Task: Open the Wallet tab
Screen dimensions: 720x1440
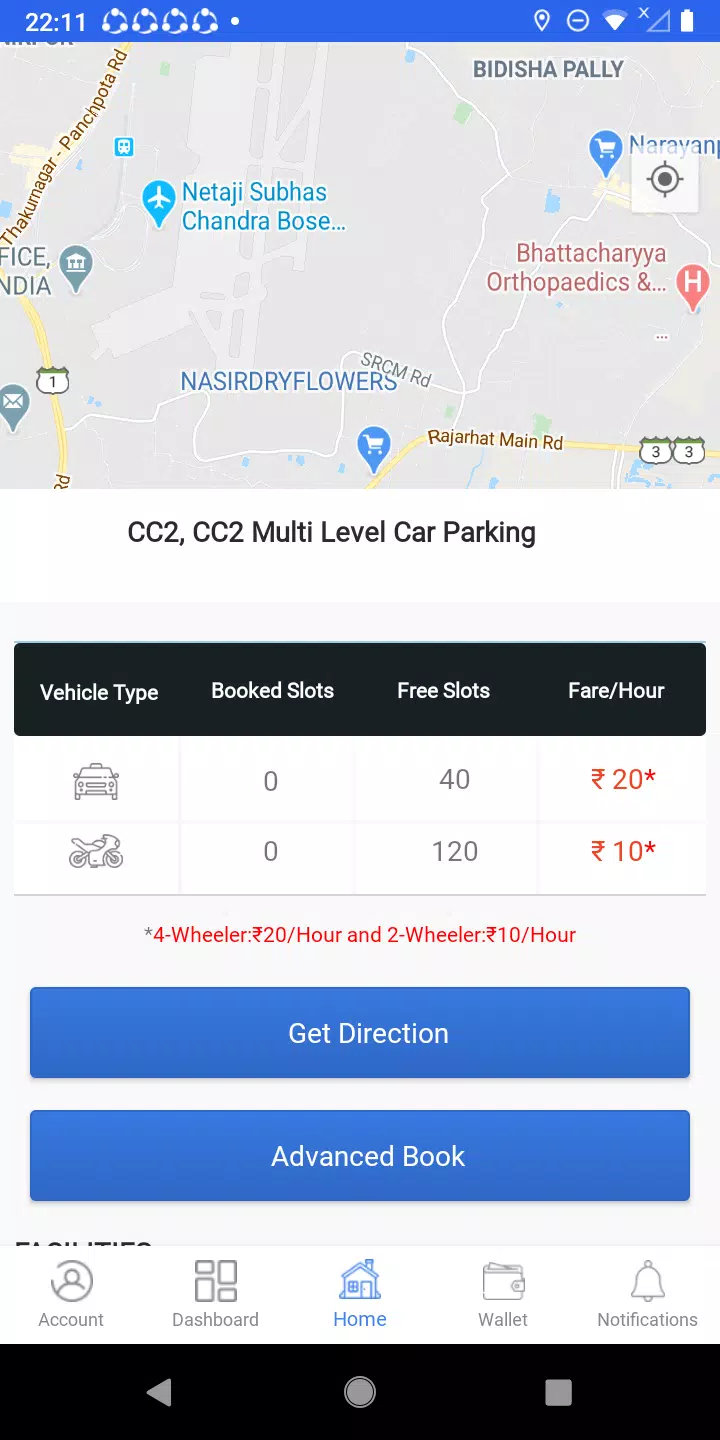Action: tap(503, 1294)
